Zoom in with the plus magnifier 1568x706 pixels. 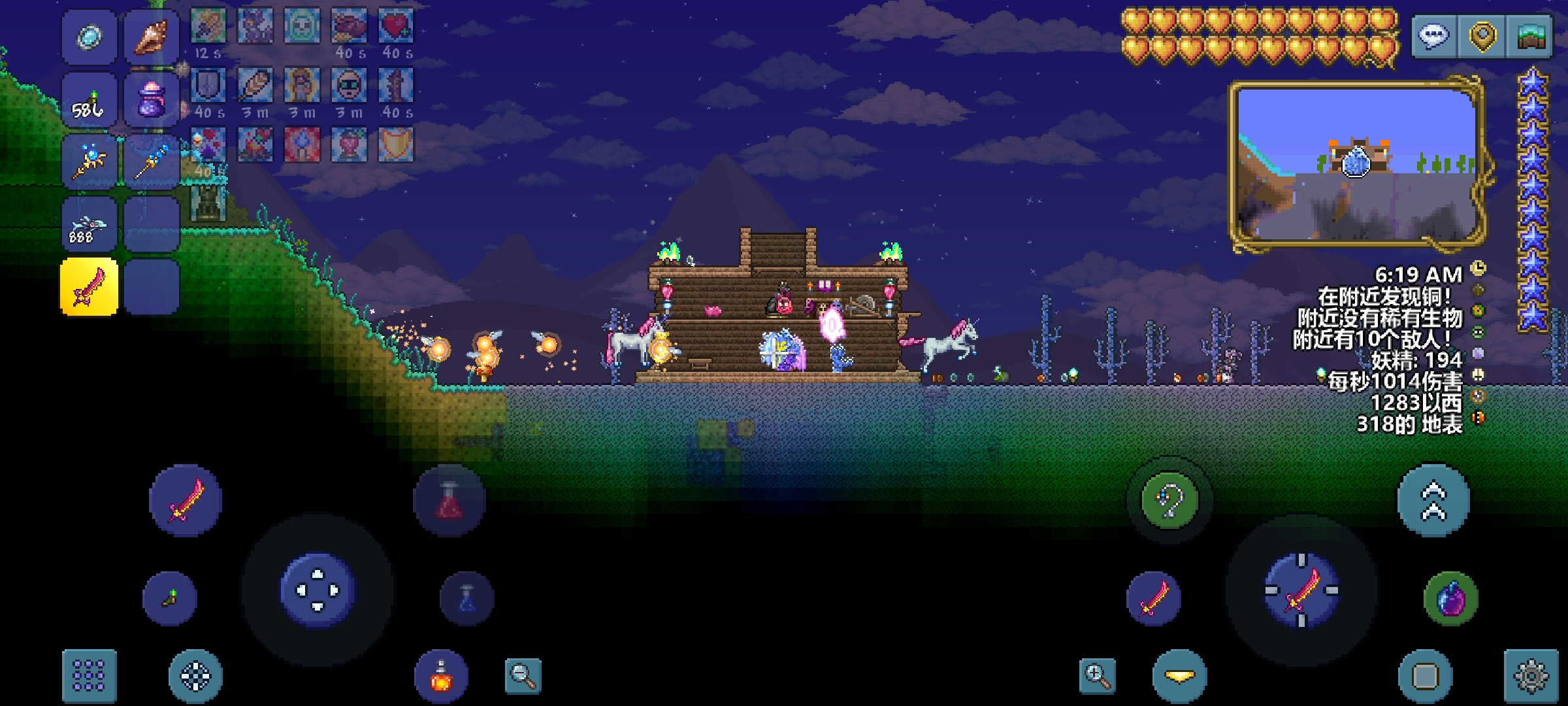tap(1098, 675)
